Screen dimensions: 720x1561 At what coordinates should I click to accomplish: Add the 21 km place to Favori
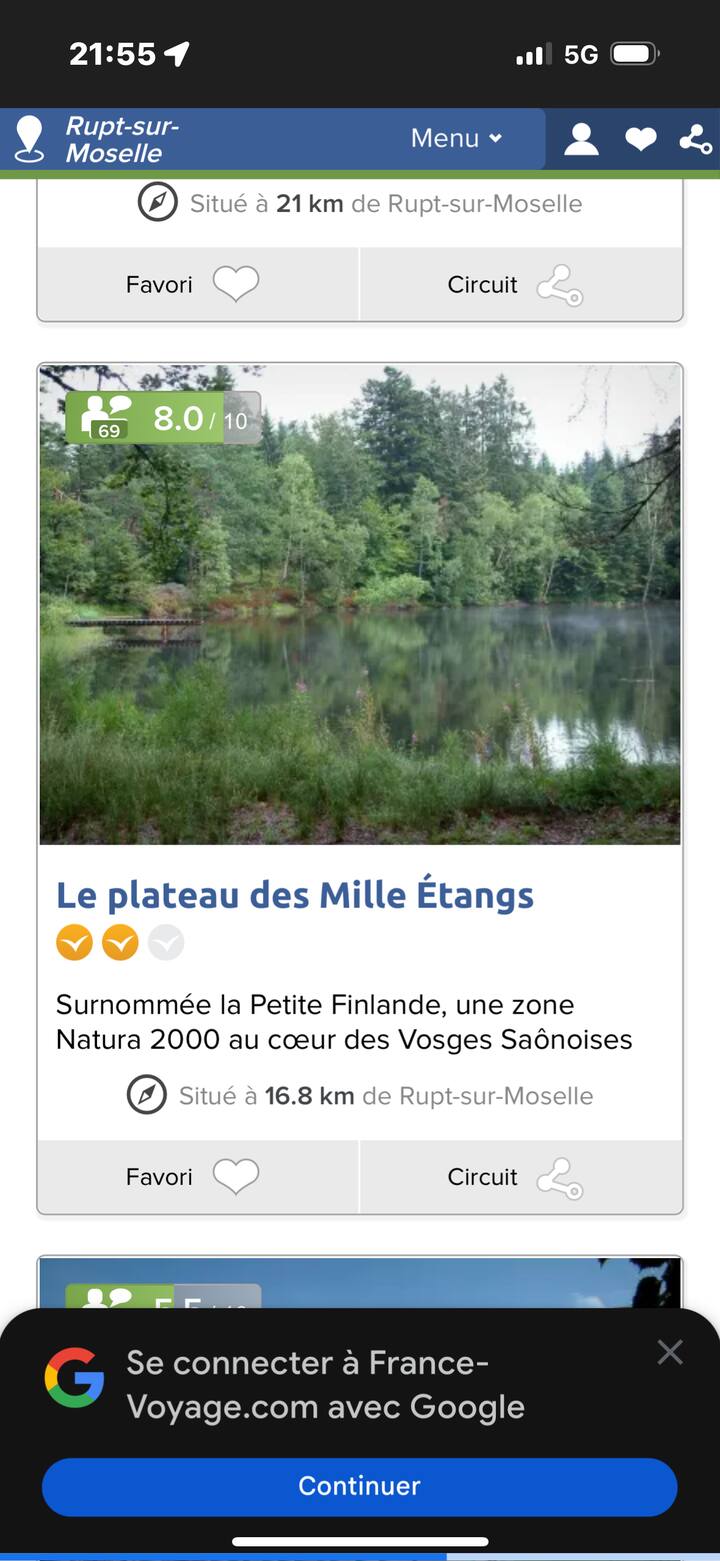(198, 285)
